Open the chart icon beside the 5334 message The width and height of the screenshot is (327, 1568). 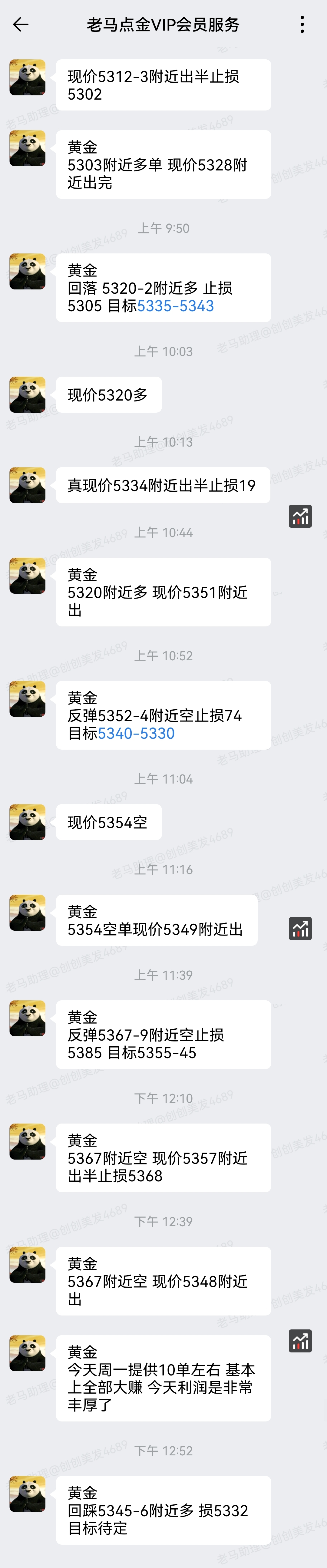[x=300, y=516]
